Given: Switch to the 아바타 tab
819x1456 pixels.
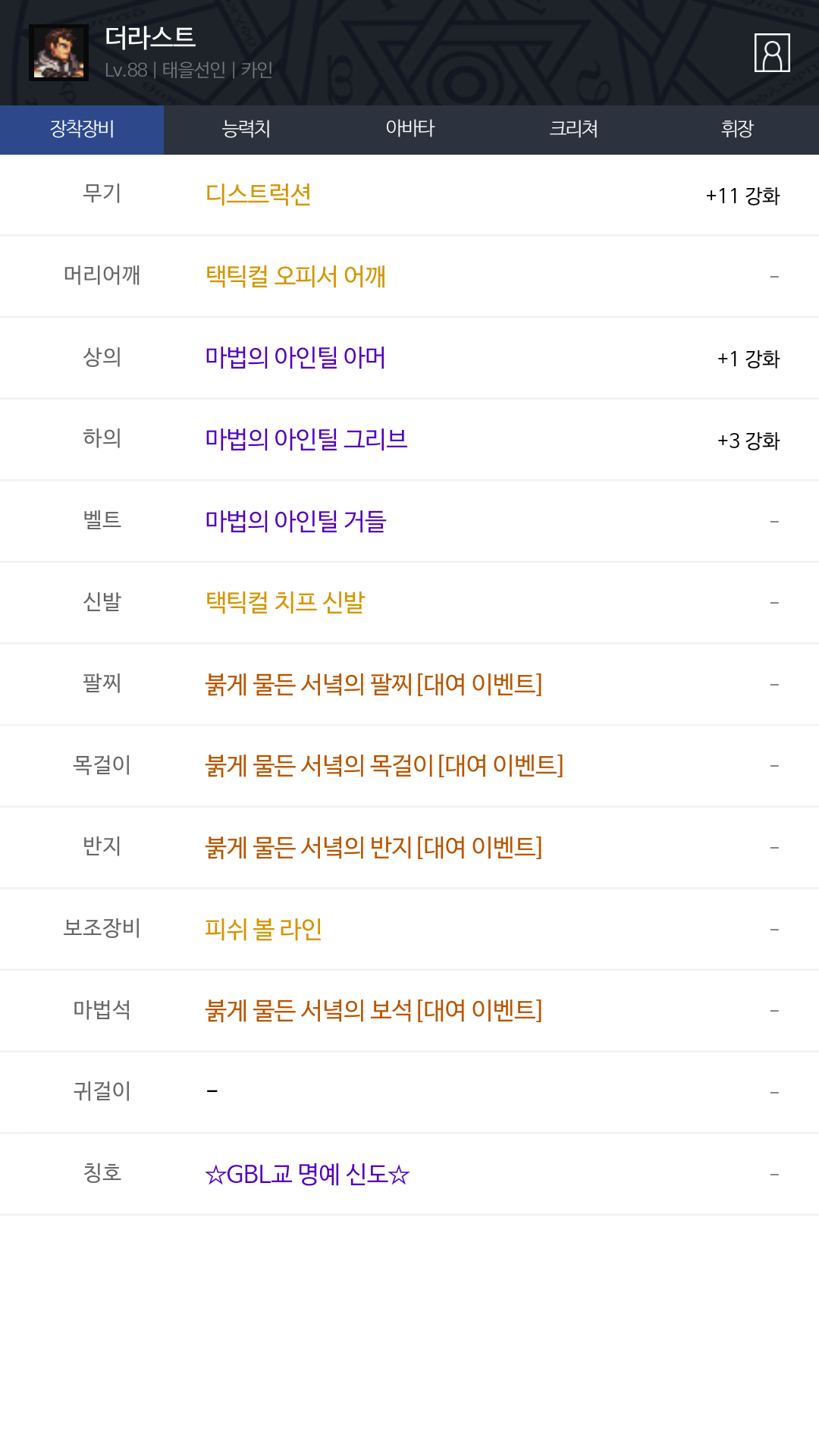Looking at the screenshot, I should coord(409,130).
